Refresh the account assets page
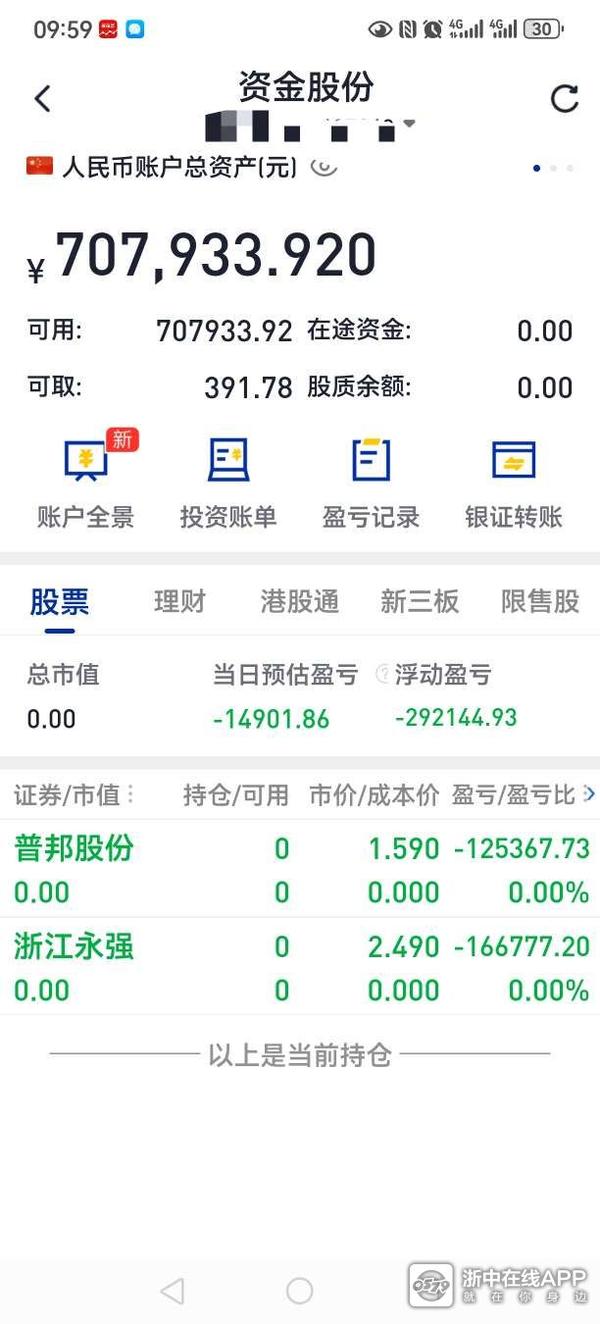600x1324 pixels. [564, 98]
